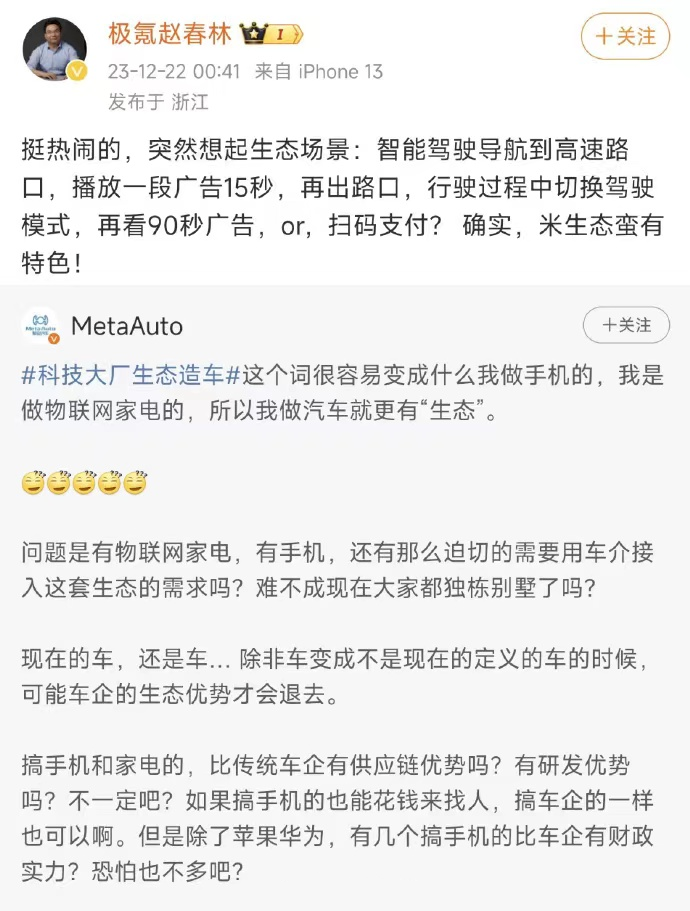690x911 pixels.
Task: View the MetaAuto account name
Action: (x=127, y=327)
